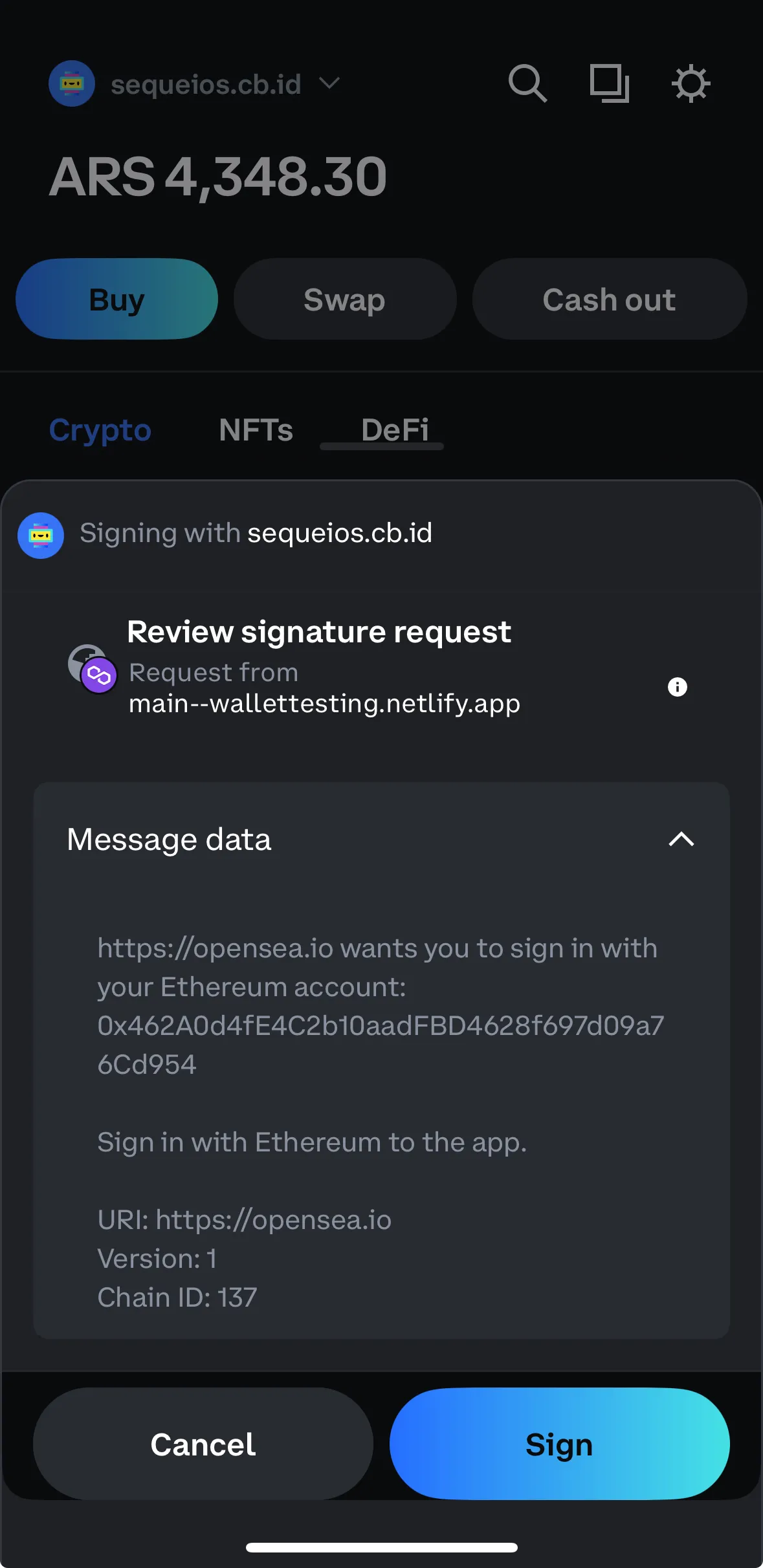Tap the info icon beside the request details
Image resolution: width=763 pixels, height=1568 pixels.
point(677,687)
